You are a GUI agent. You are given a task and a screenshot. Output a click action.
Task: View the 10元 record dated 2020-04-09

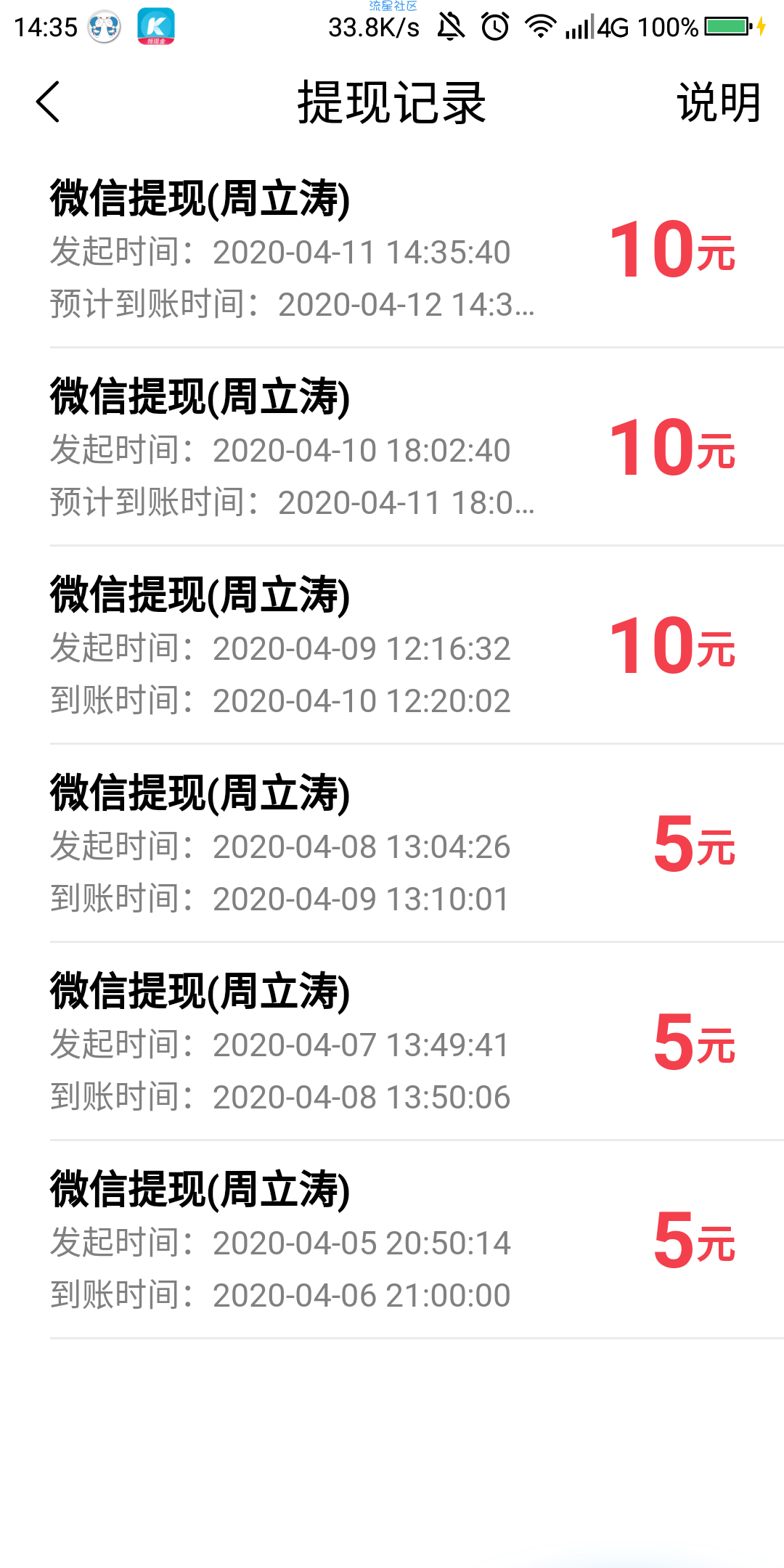pos(392,645)
